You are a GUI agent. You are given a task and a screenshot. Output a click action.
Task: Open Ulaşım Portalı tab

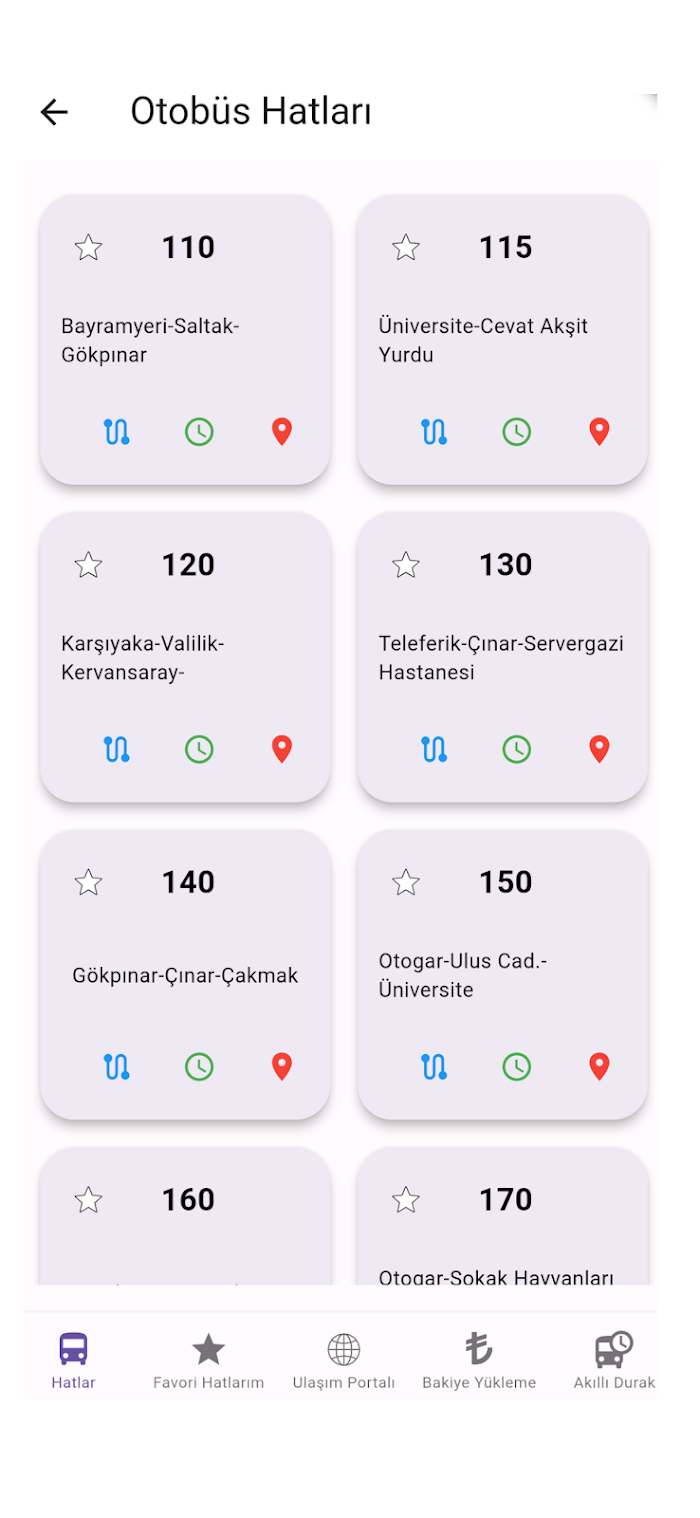344,1362
